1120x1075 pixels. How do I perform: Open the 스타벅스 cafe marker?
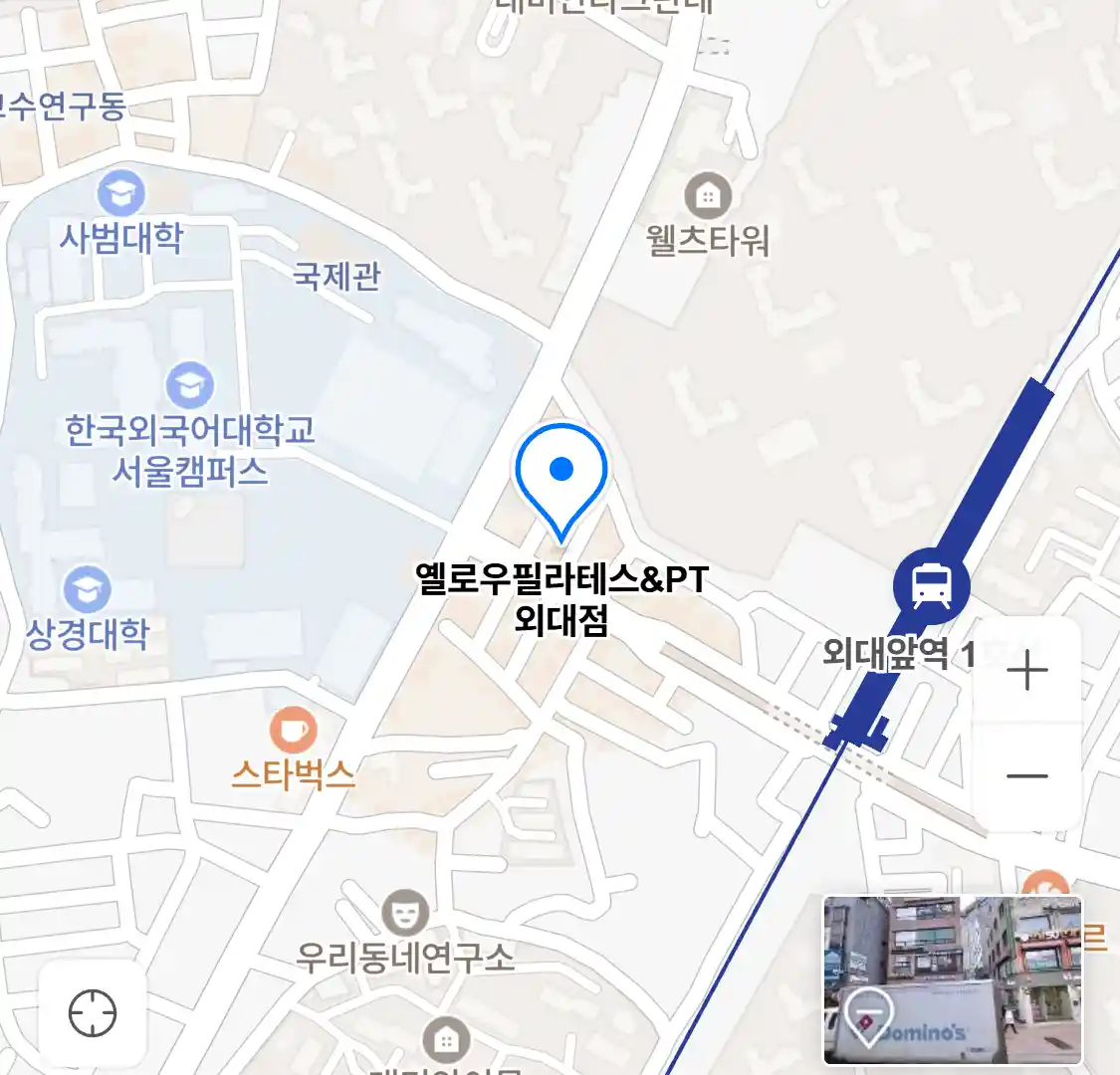[x=293, y=732]
